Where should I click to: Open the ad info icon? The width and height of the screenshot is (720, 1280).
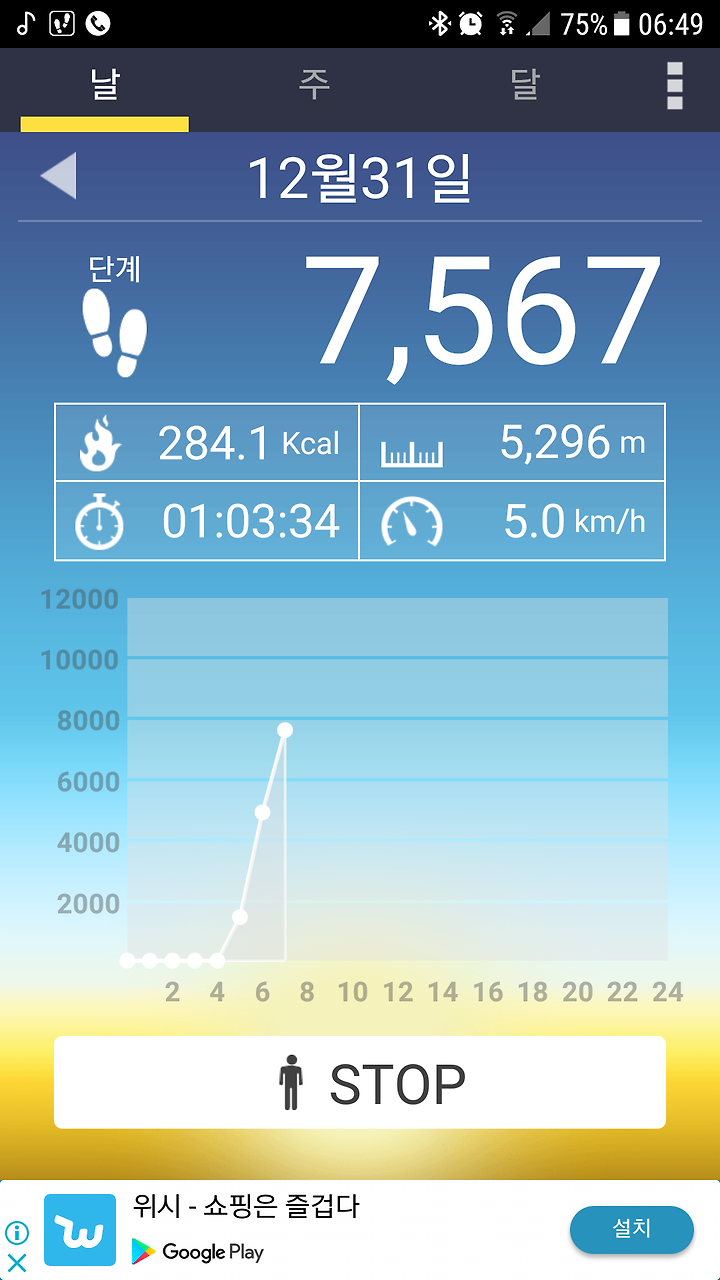17,1233
